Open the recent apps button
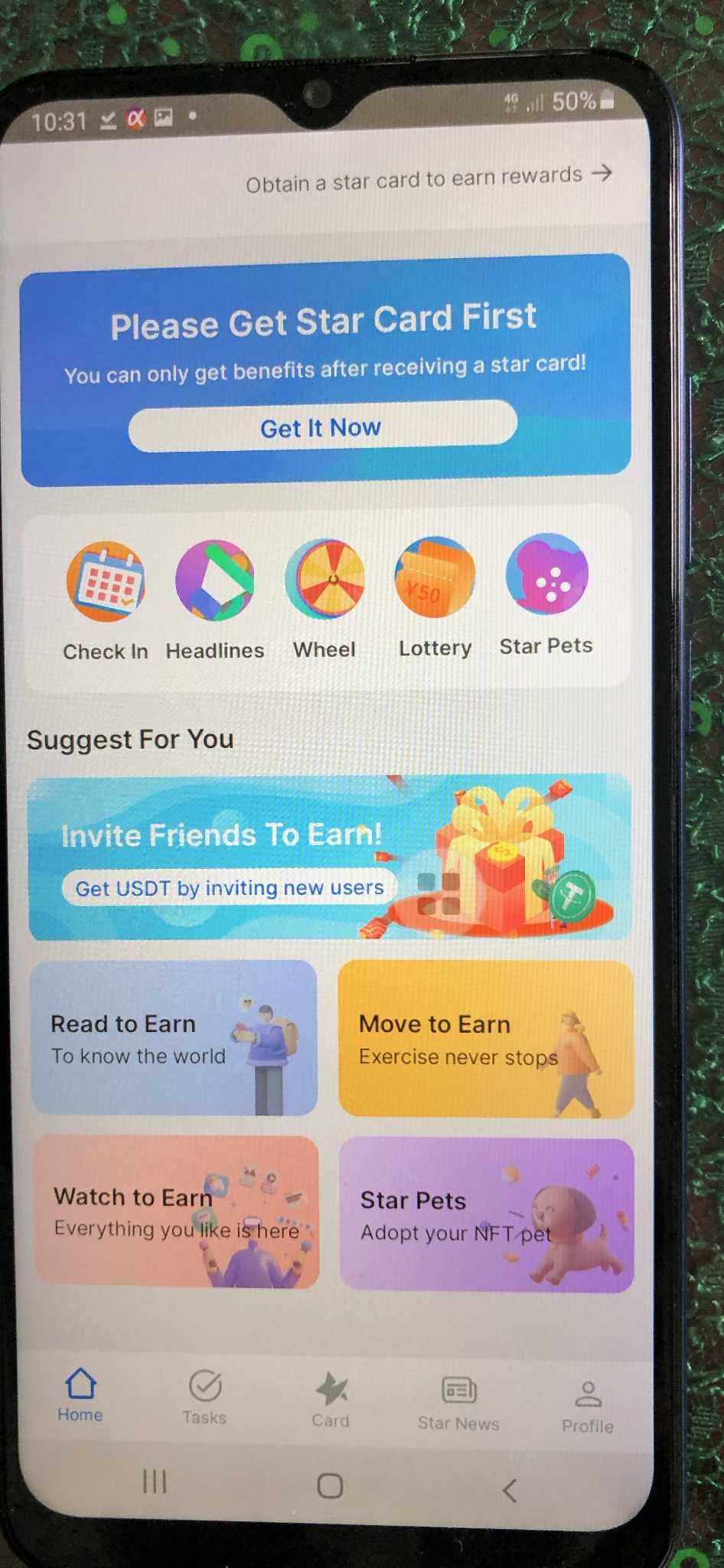724x1568 pixels. click(155, 1481)
